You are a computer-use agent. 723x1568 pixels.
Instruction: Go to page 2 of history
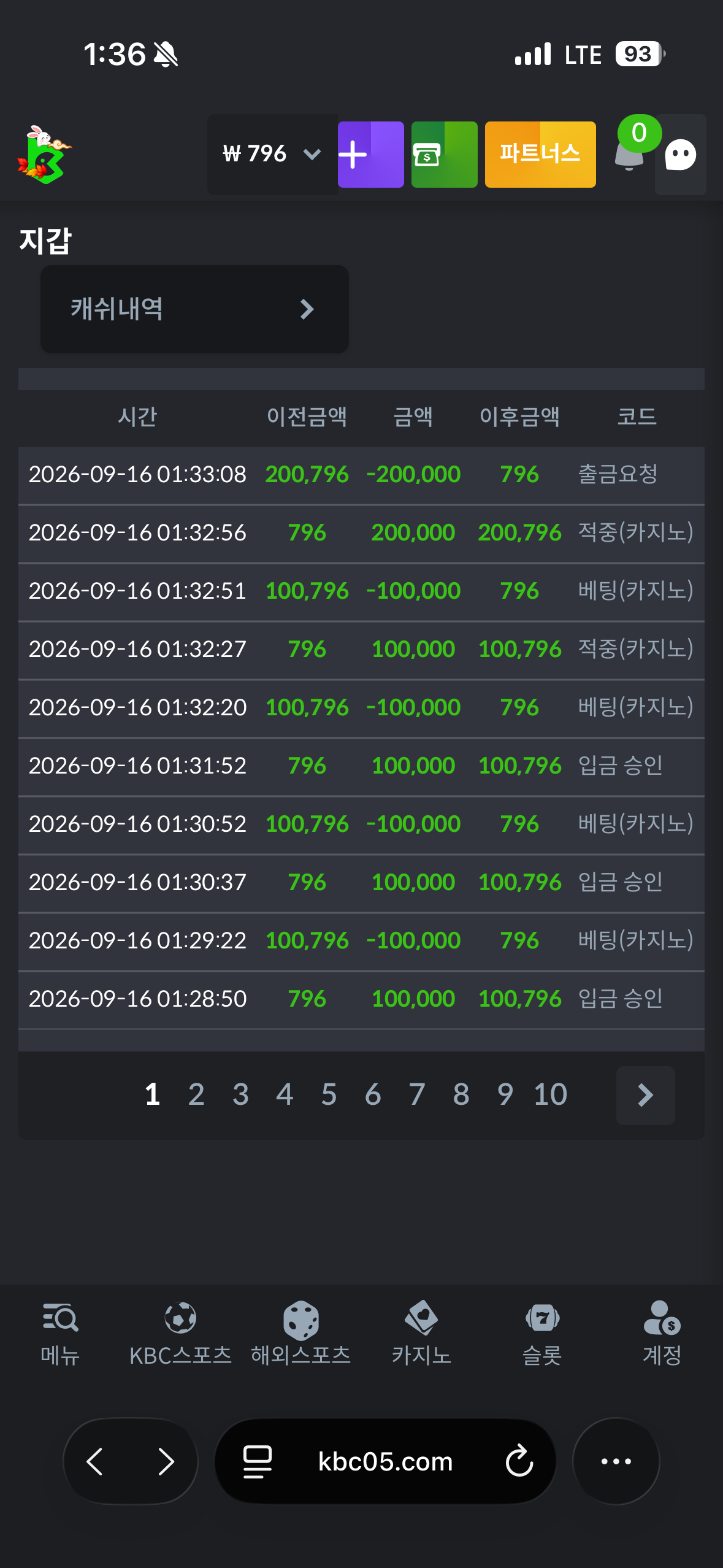click(x=196, y=1094)
